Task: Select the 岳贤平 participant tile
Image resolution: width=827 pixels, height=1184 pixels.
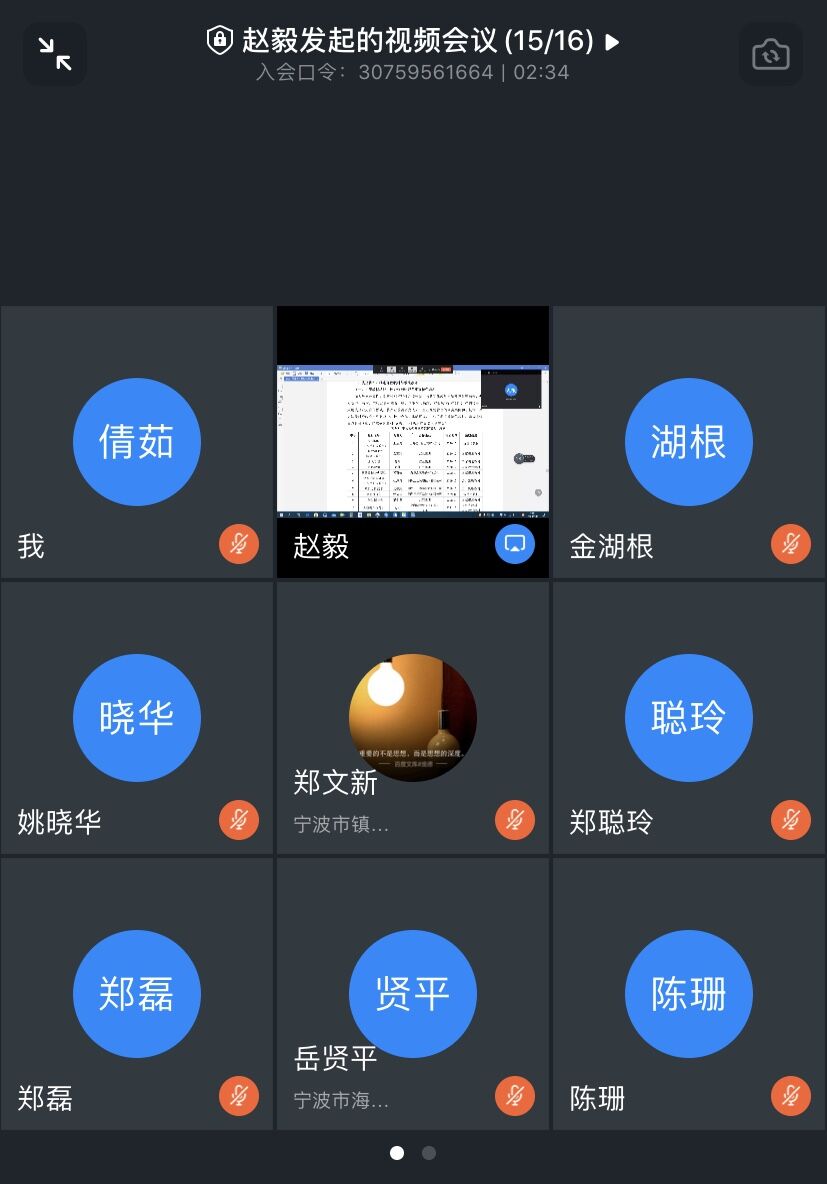Action: [413, 994]
